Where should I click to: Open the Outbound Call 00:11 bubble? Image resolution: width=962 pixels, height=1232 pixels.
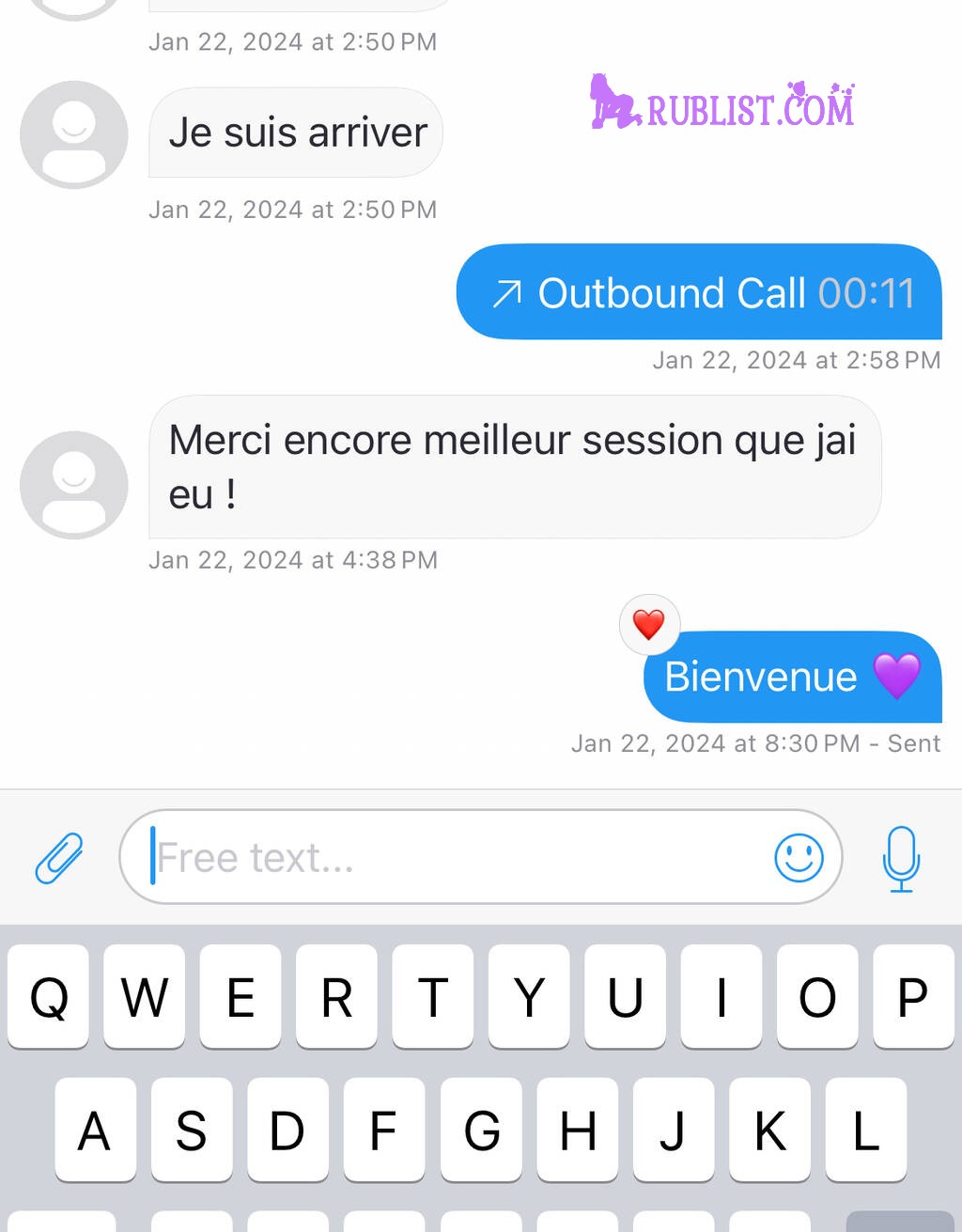(x=699, y=292)
